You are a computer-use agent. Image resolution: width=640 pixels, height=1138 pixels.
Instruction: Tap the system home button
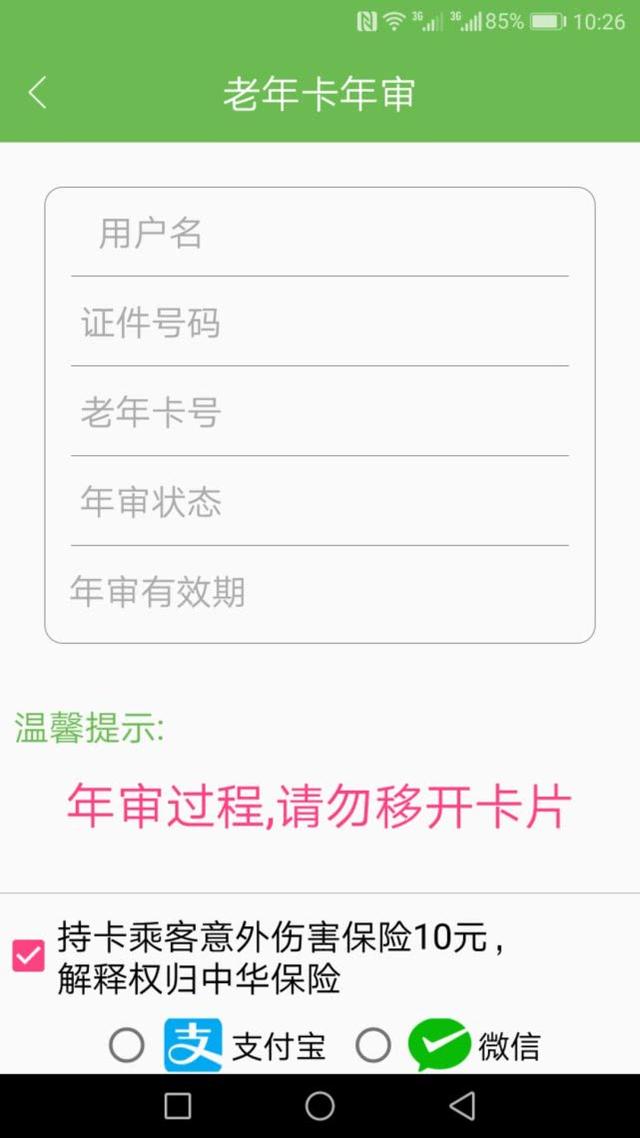pyautogui.click(x=320, y=1106)
